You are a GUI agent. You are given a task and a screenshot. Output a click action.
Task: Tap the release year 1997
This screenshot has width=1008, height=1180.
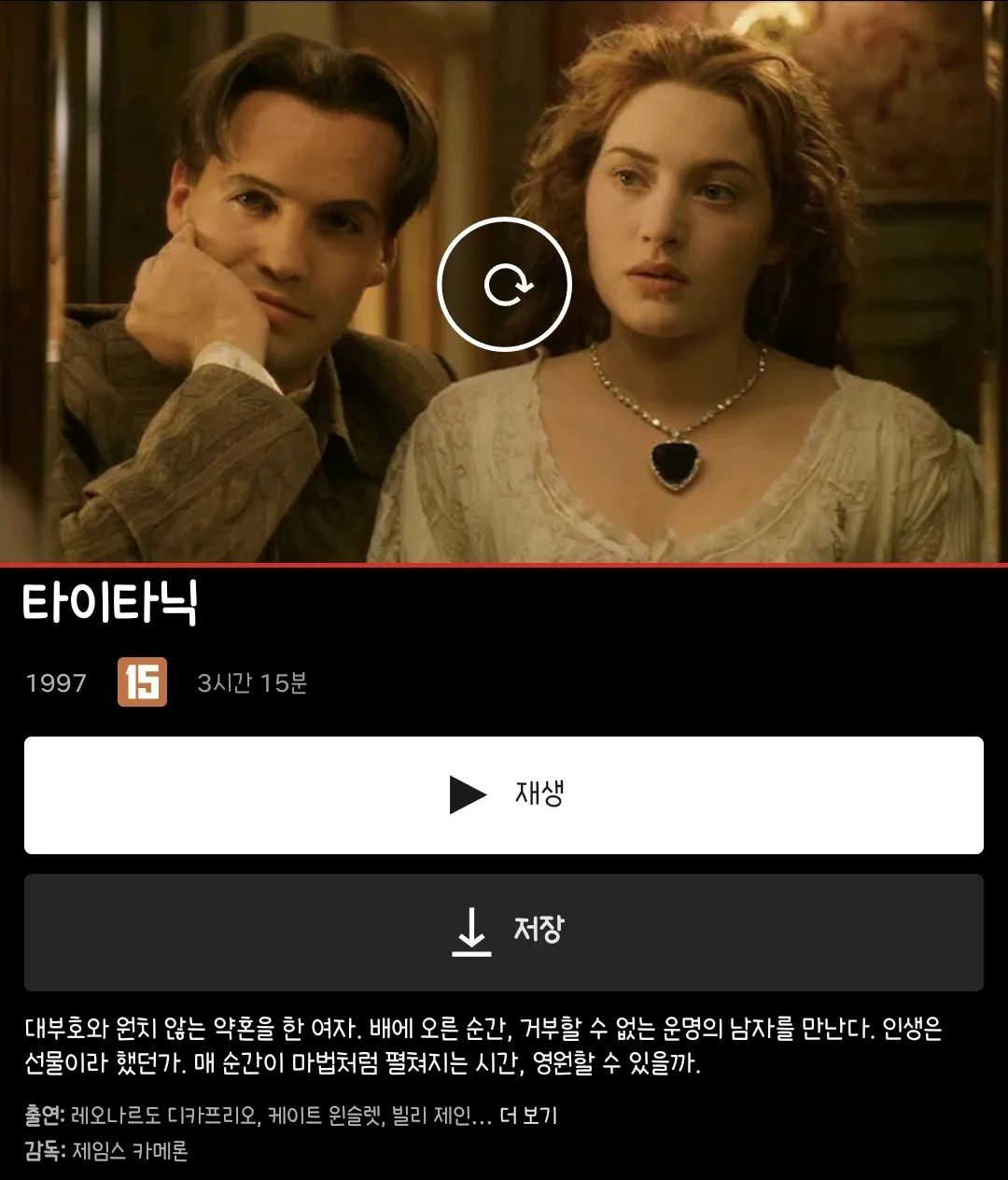pos(56,684)
